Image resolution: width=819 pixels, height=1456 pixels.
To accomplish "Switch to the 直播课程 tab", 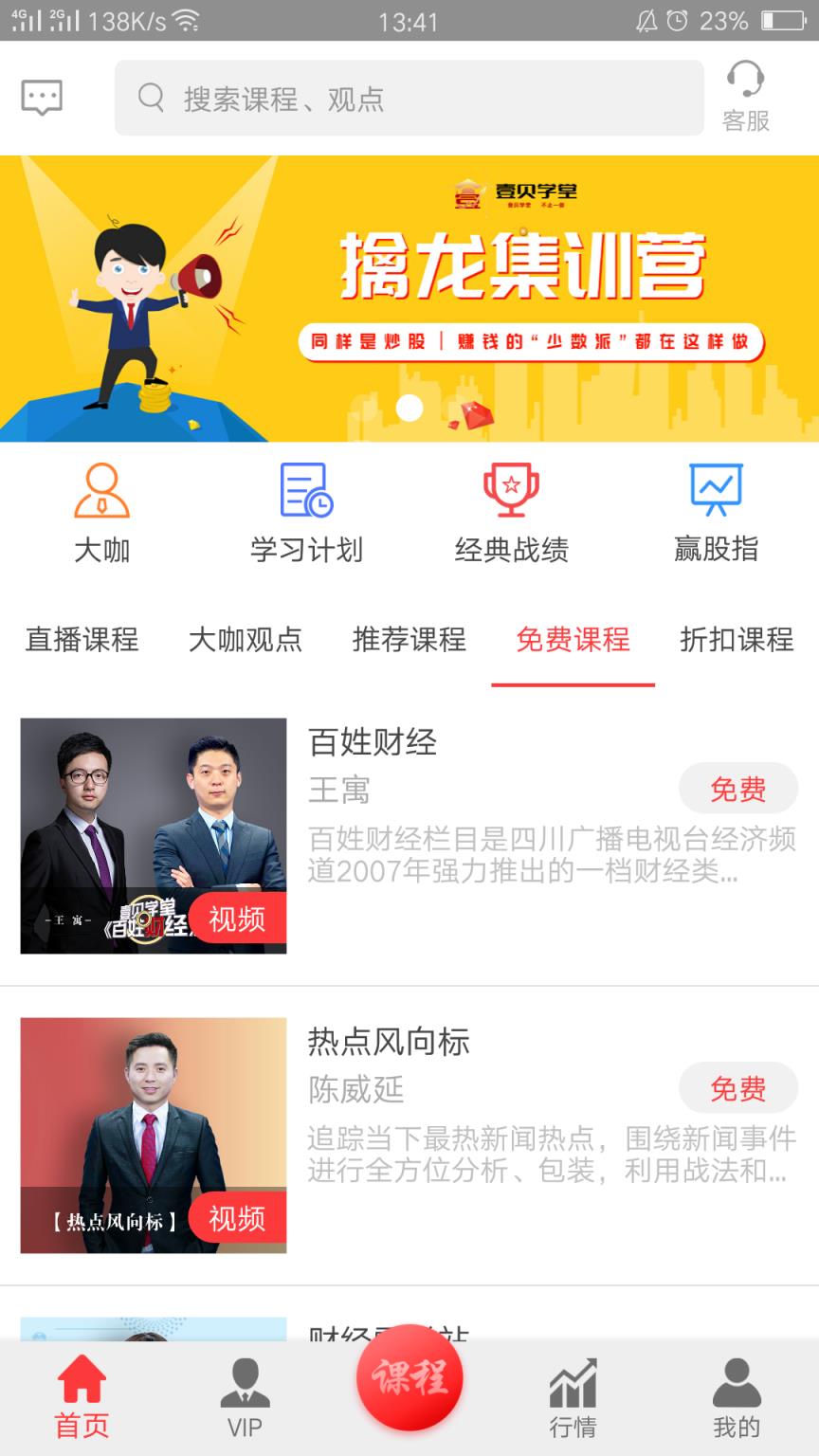I will point(81,641).
